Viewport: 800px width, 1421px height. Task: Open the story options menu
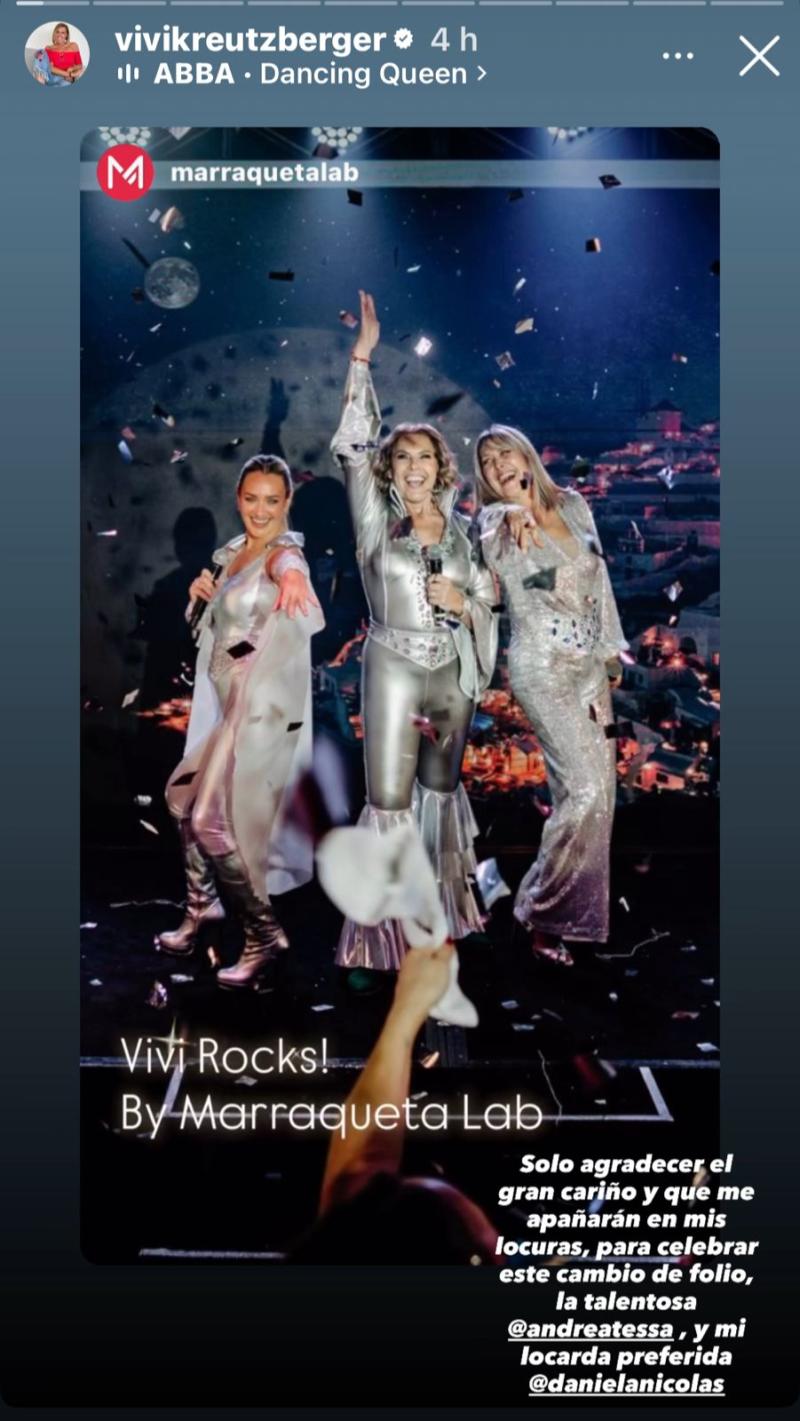click(x=677, y=56)
